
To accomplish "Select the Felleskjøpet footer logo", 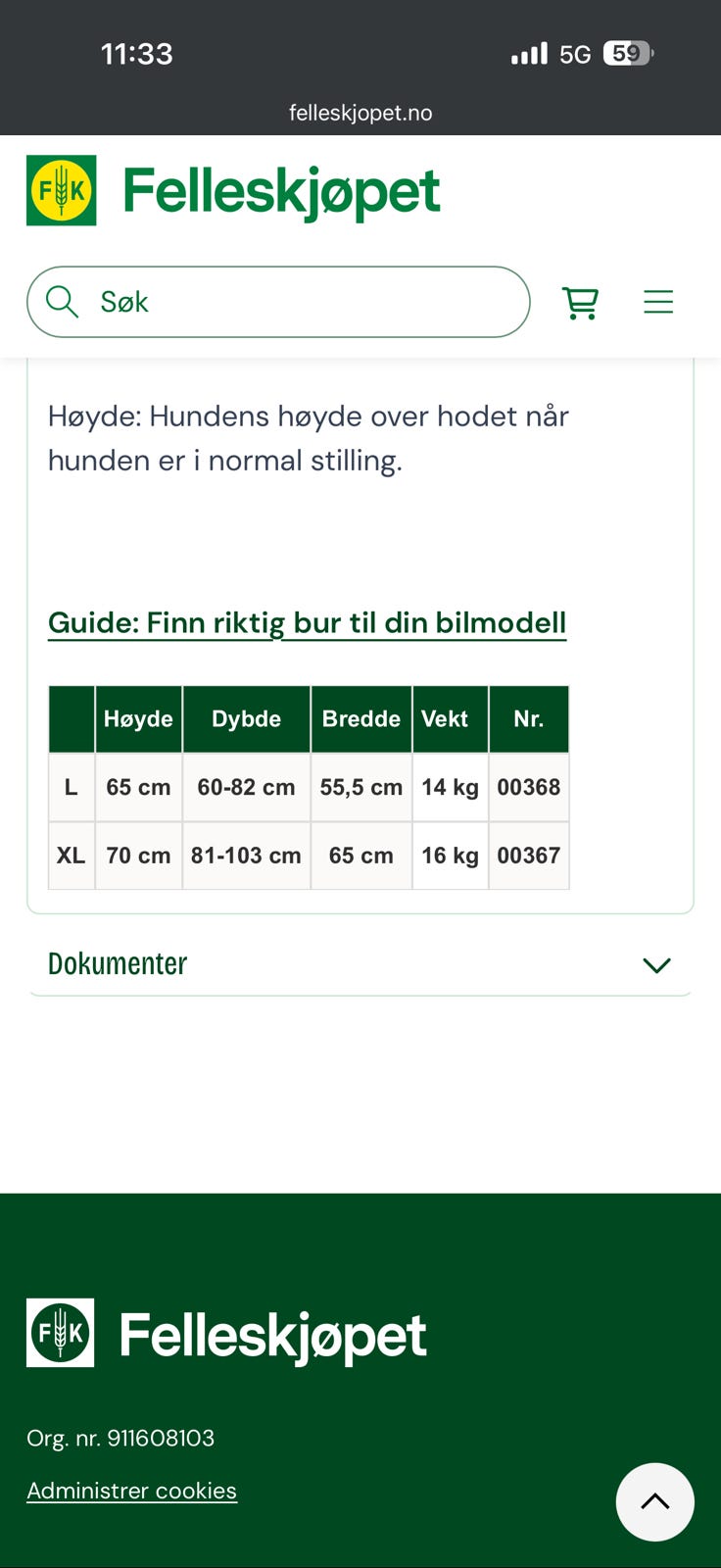I will point(269,1333).
